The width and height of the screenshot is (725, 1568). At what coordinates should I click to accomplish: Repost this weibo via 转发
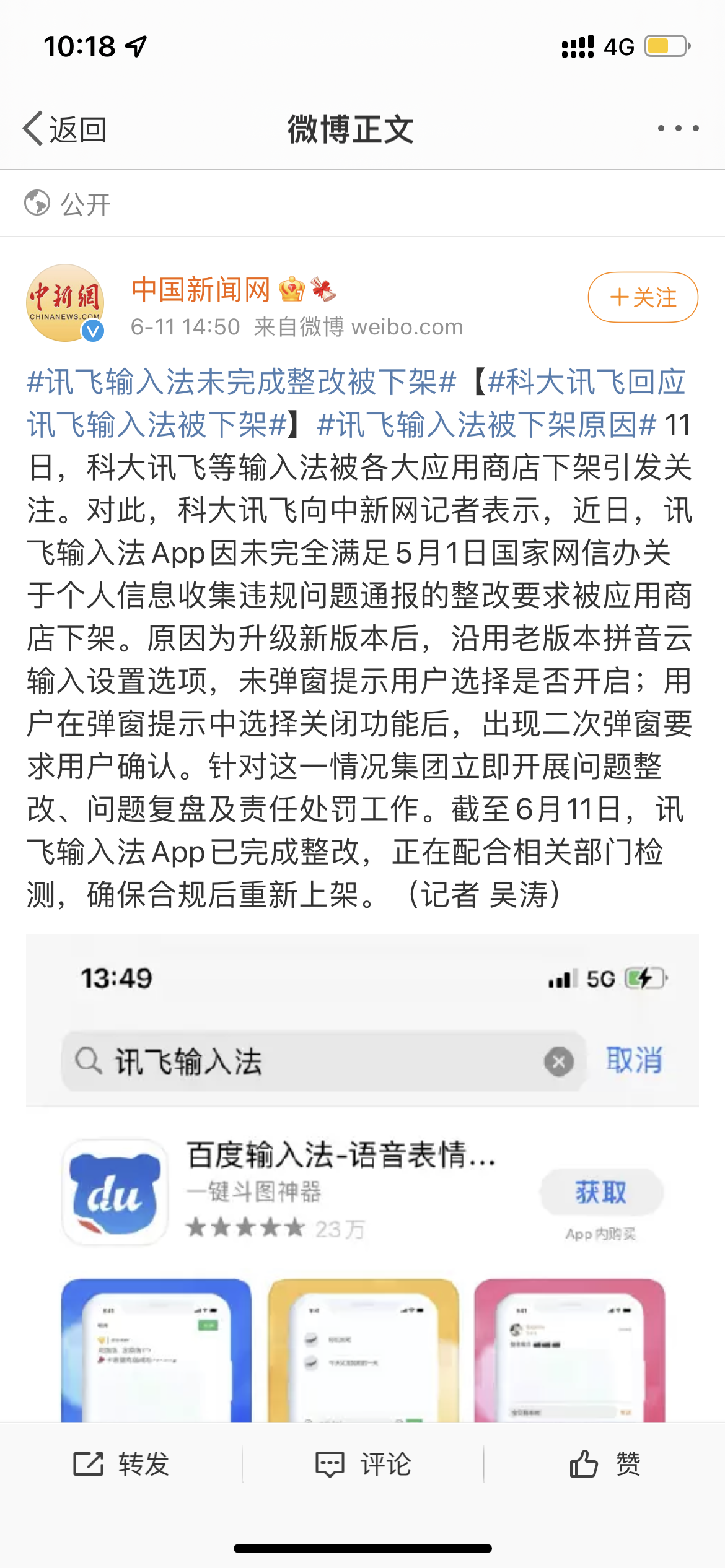click(x=121, y=1464)
